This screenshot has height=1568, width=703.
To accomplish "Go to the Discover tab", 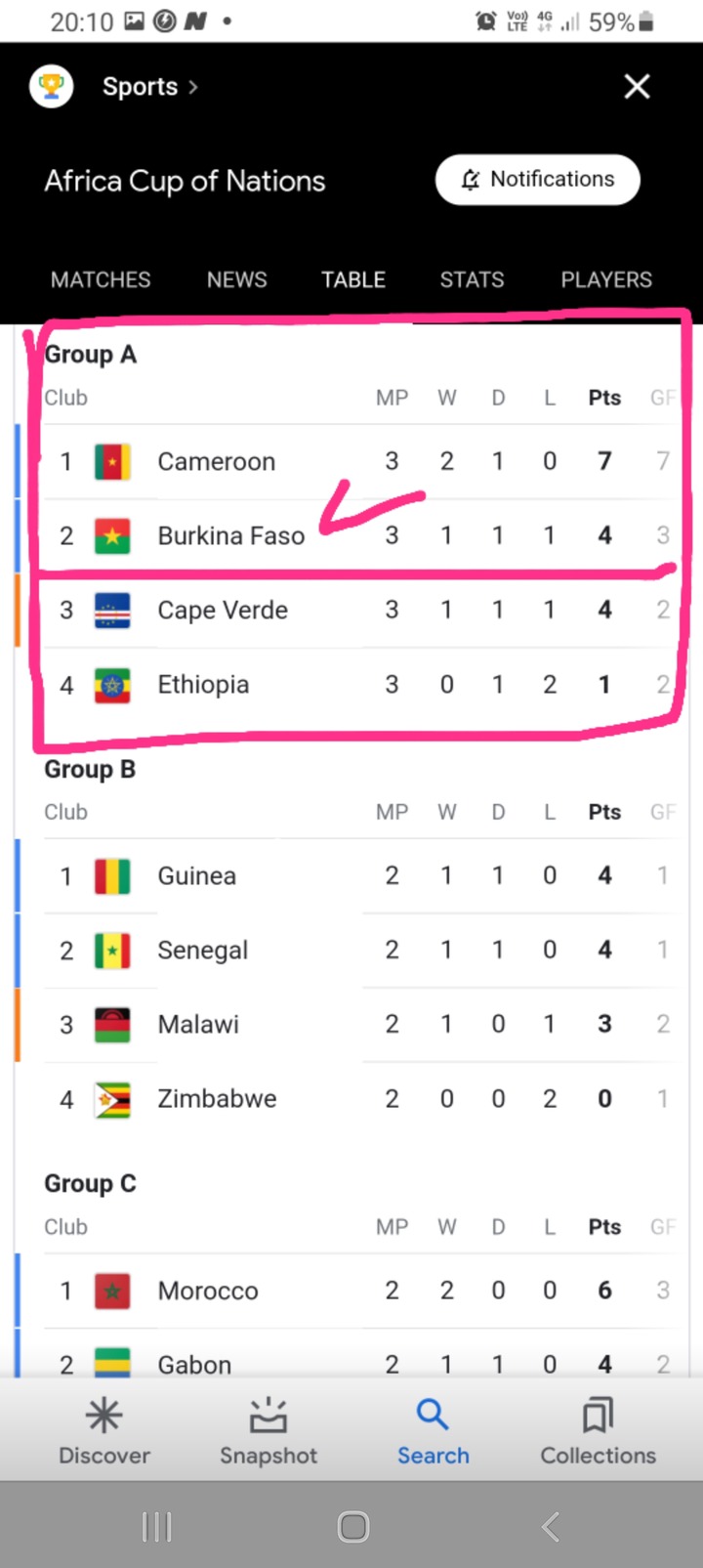I will (104, 1431).
